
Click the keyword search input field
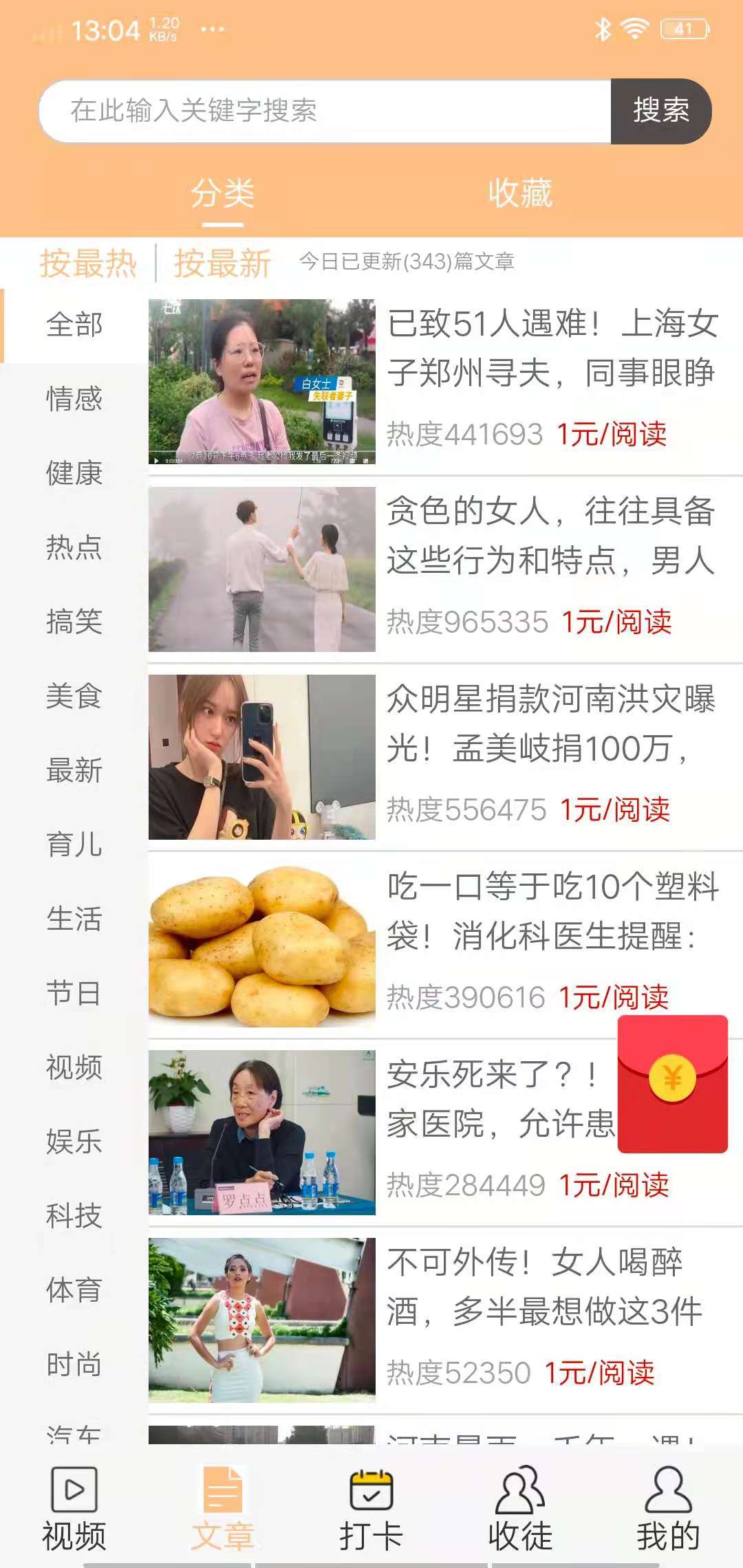click(323, 111)
